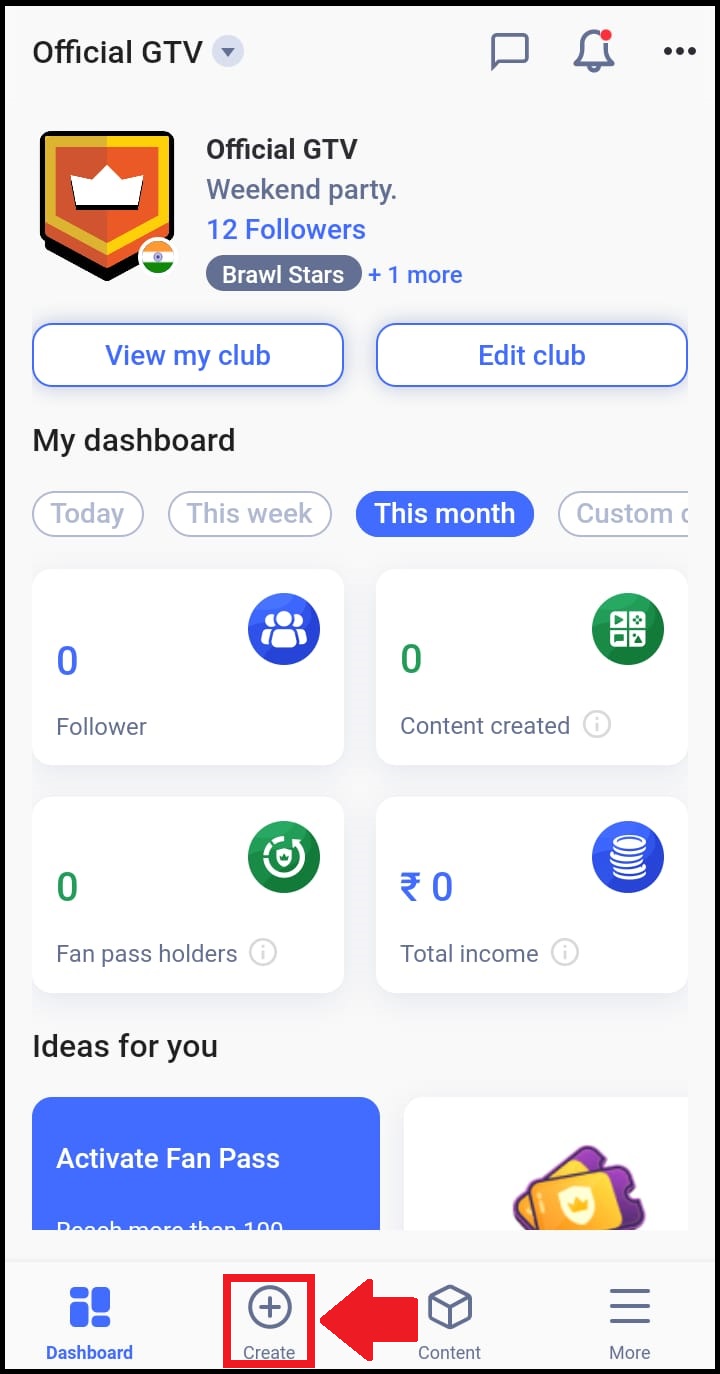720x1374 pixels.
Task: Open the Activate Fan Pass idea card
Action: tap(206, 1164)
